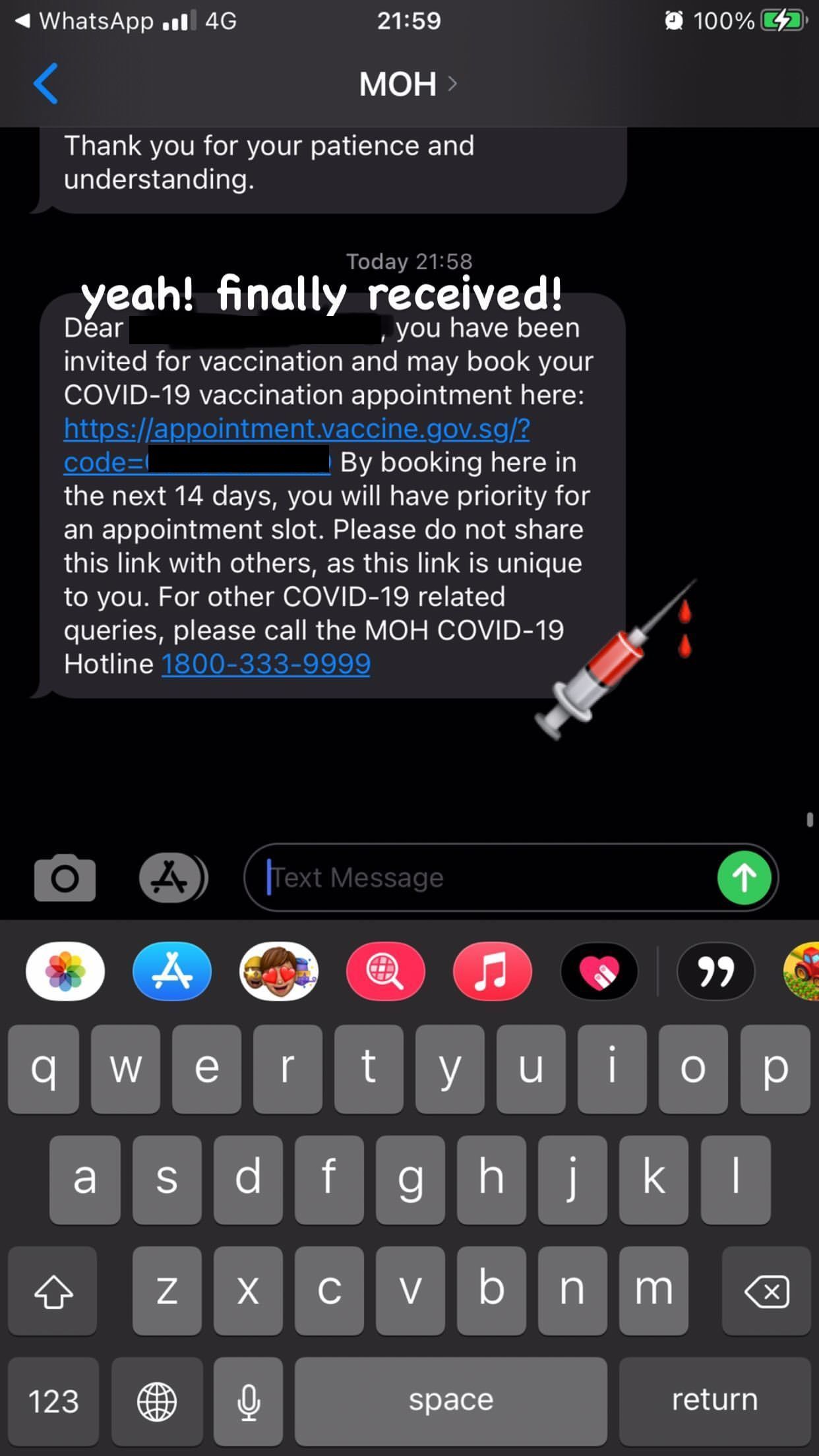Open Digital Touch heart app
The image size is (819, 1456).
(x=599, y=971)
